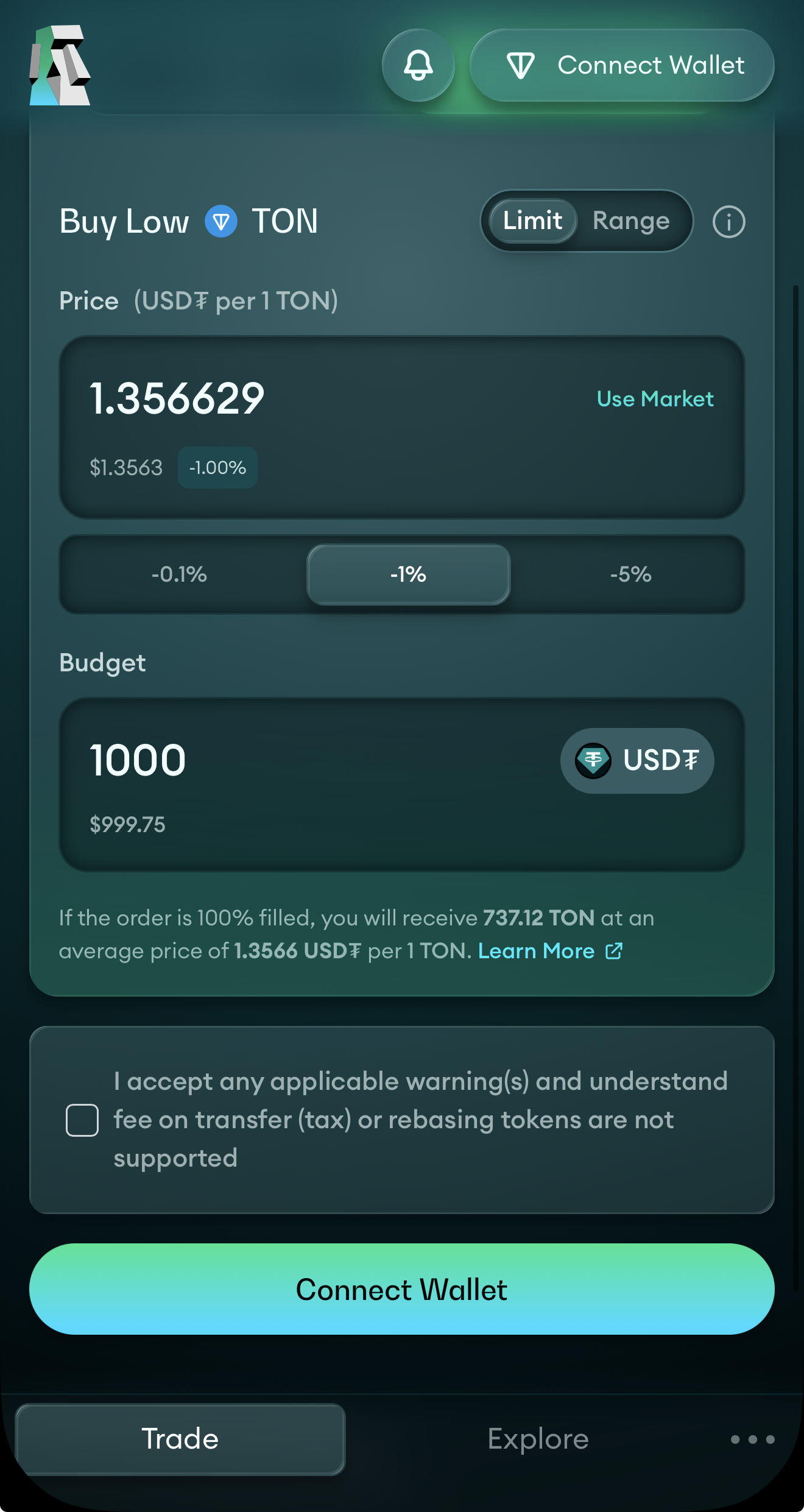Screen dimensions: 804x1512
Task: Select the -0.1% price offset option
Action: pyautogui.click(x=180, y=573)
